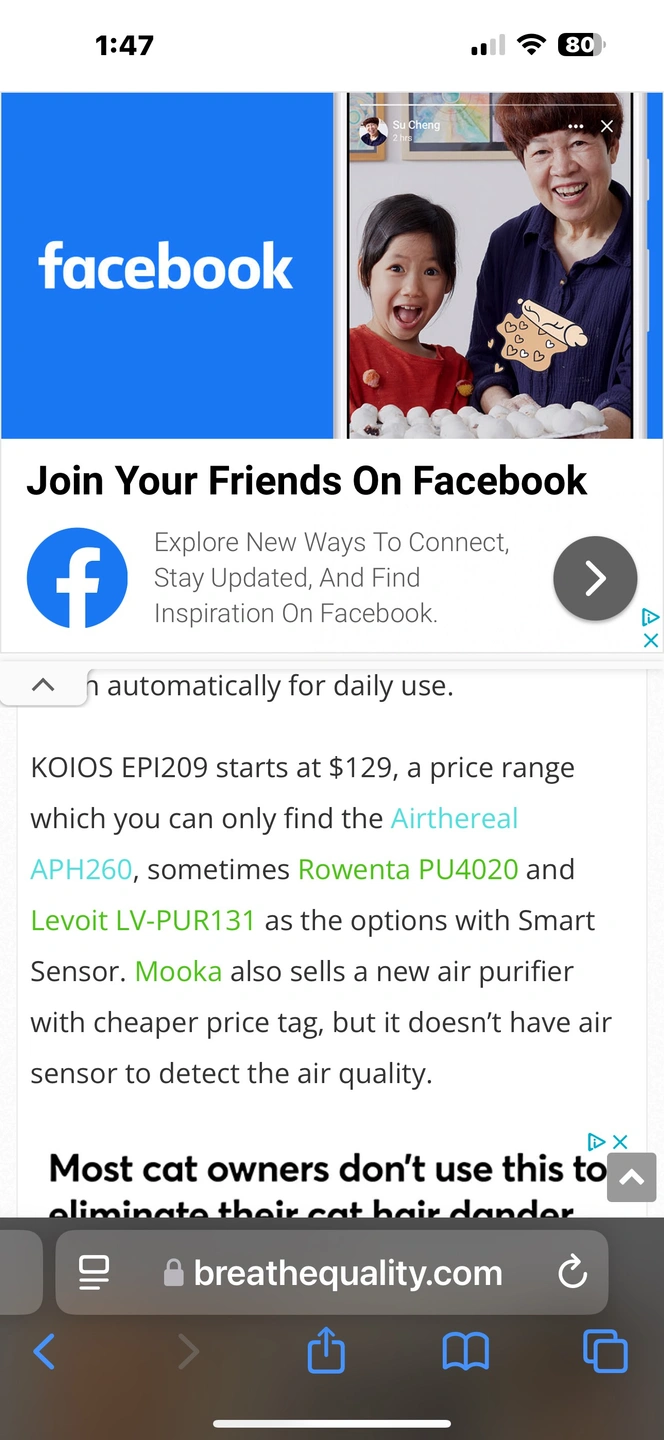The width and height of the screenshot is (664, 1440).
Task: Tap the breathequality.com address bar
Action: (332, 1272)
